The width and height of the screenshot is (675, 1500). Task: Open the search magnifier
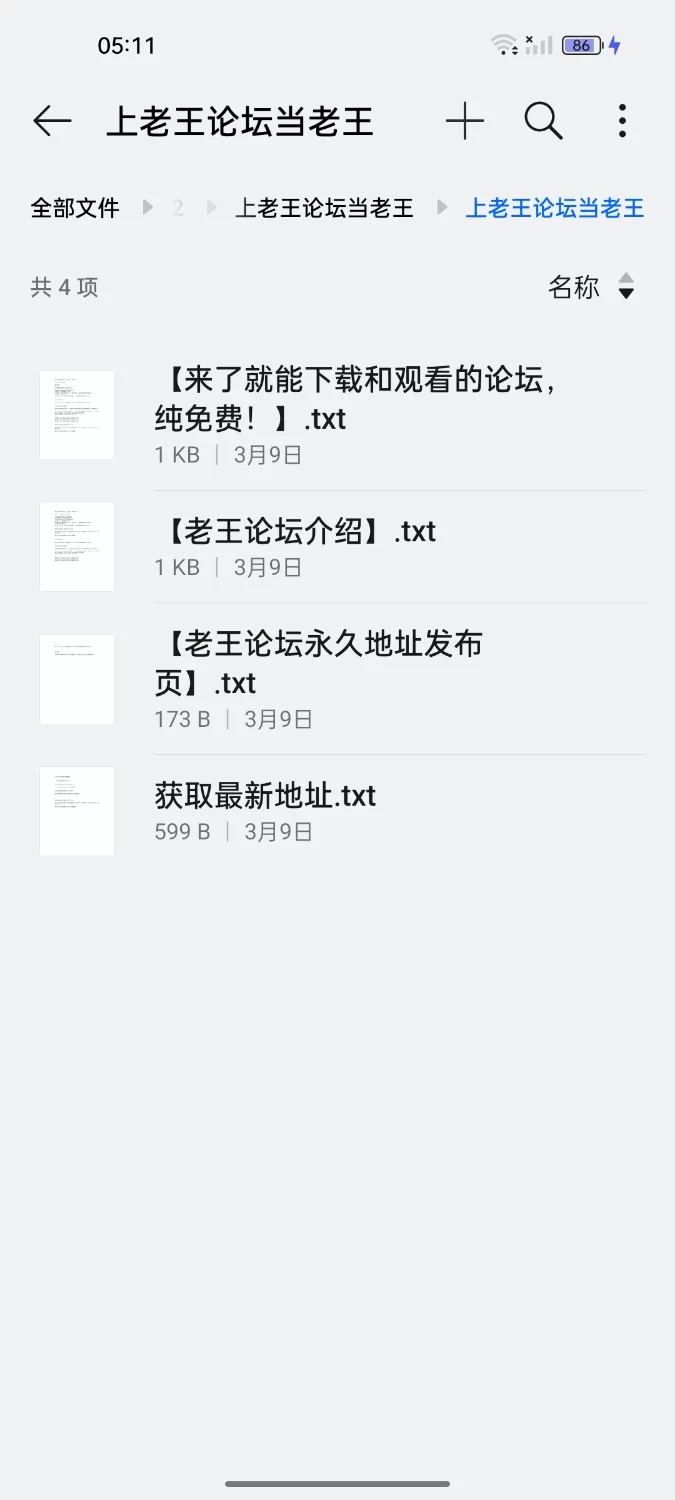tap(543, 122)
